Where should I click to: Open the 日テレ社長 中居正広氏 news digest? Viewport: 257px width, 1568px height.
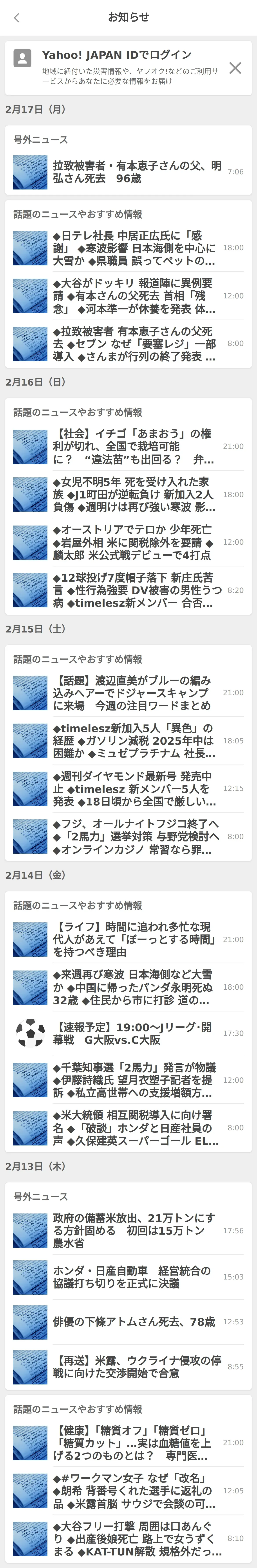pyautogui.click(x=134, y=248)
